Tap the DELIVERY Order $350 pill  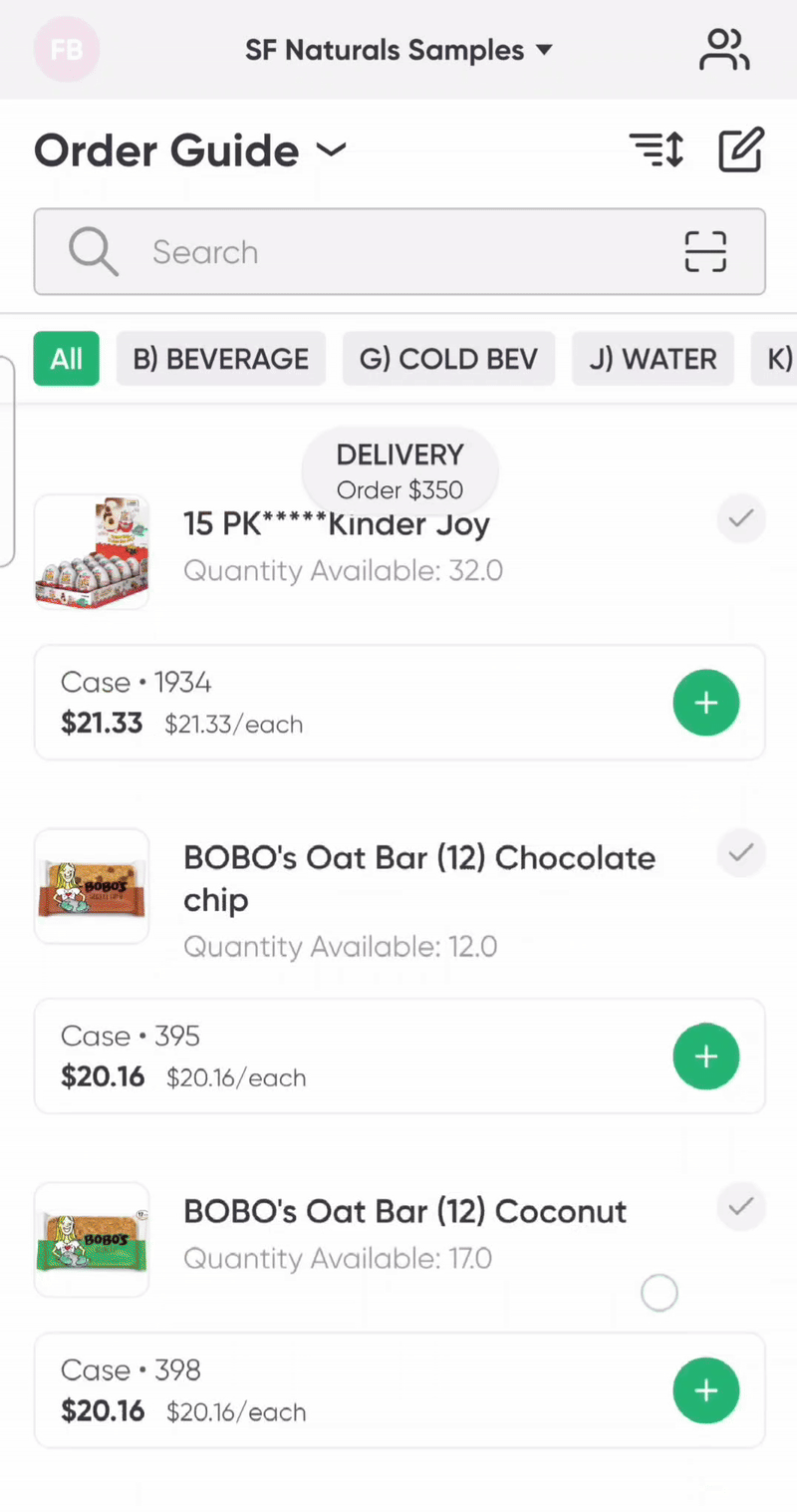(x=399, y=470)
